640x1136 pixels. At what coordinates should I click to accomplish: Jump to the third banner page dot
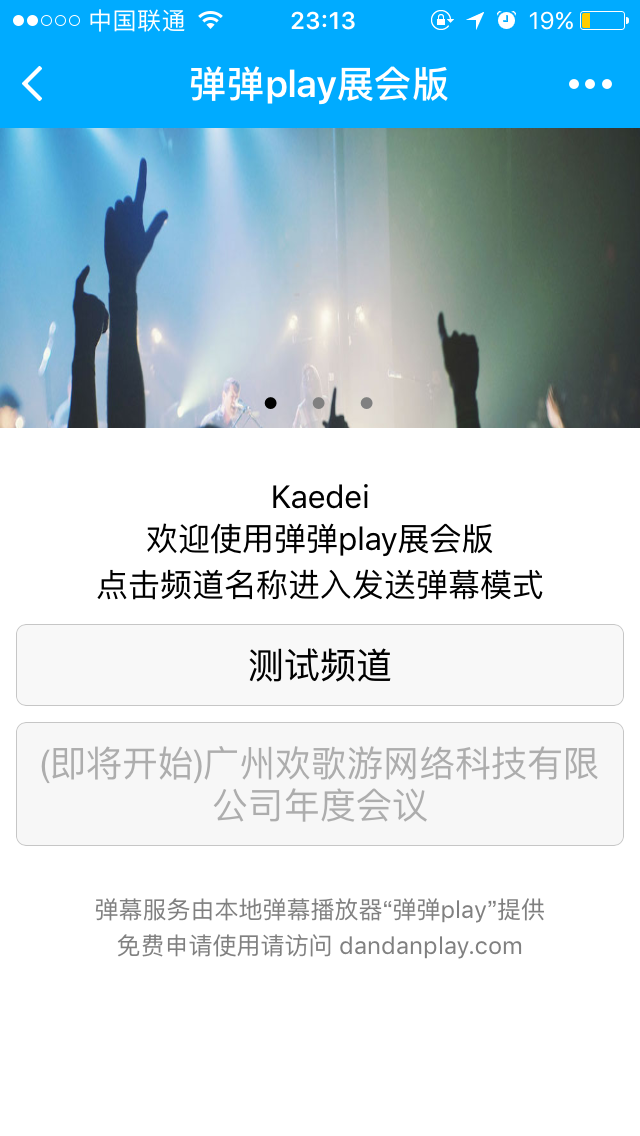366,403
